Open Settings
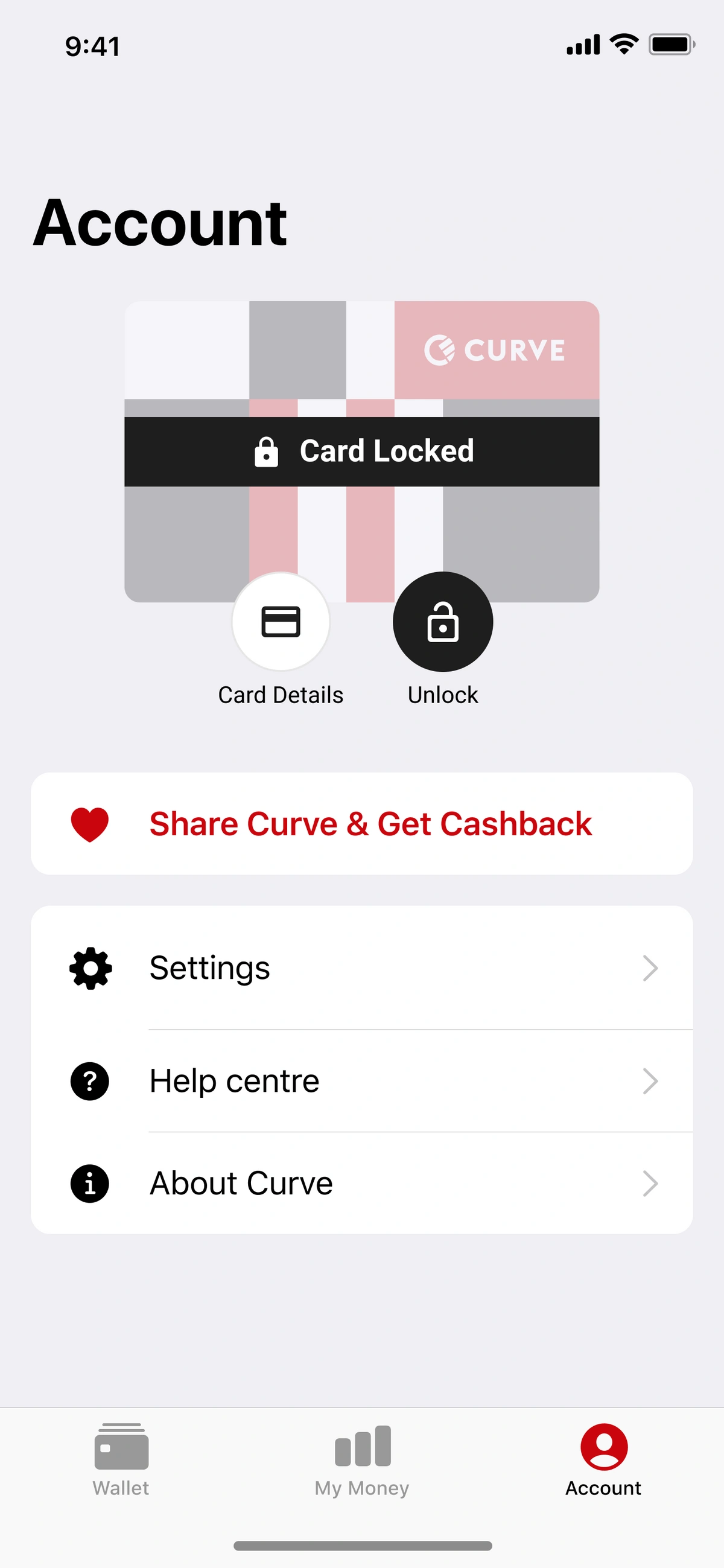 click(362, 968)
